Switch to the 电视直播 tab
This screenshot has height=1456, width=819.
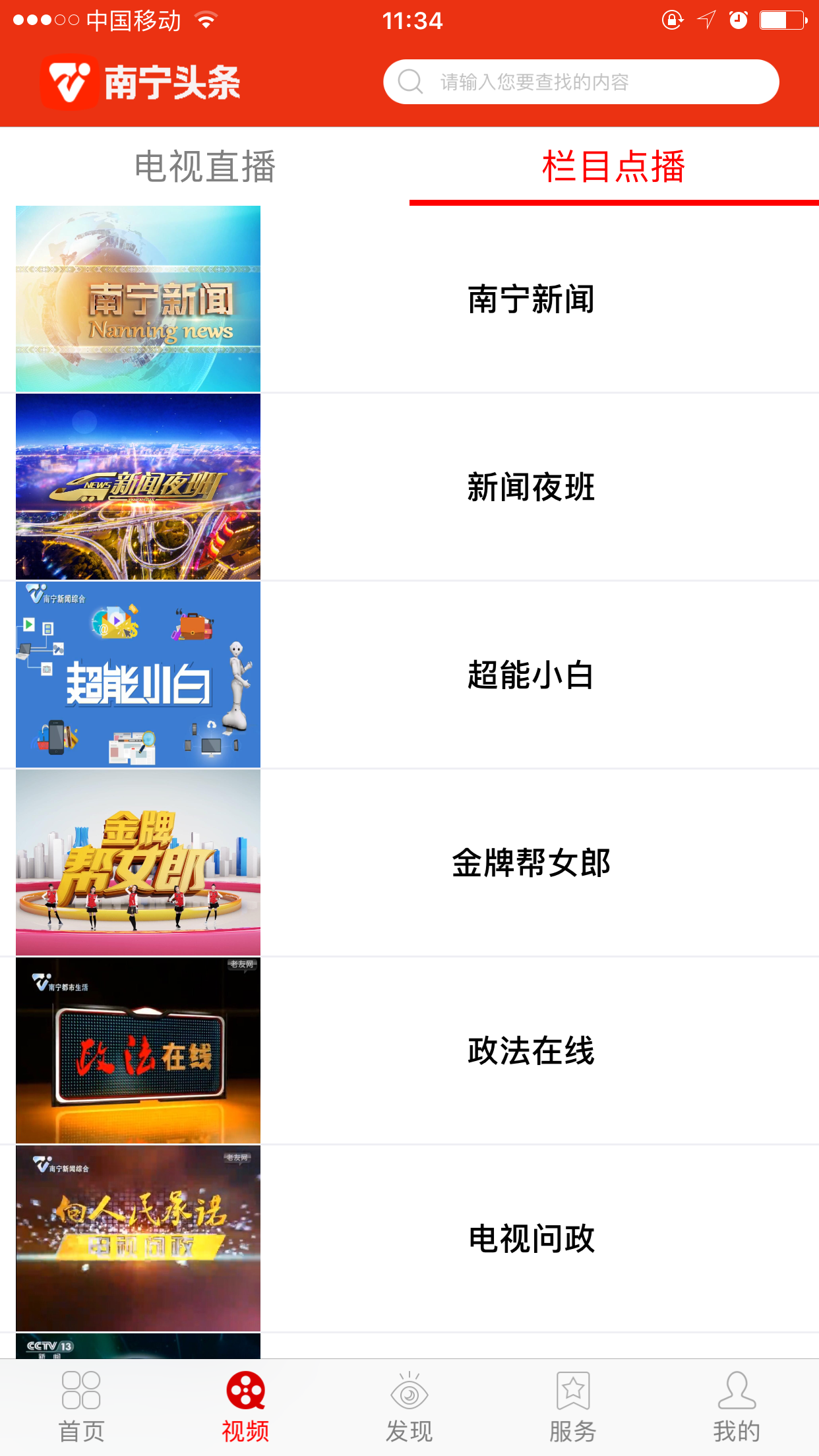(x=204, y=167)
